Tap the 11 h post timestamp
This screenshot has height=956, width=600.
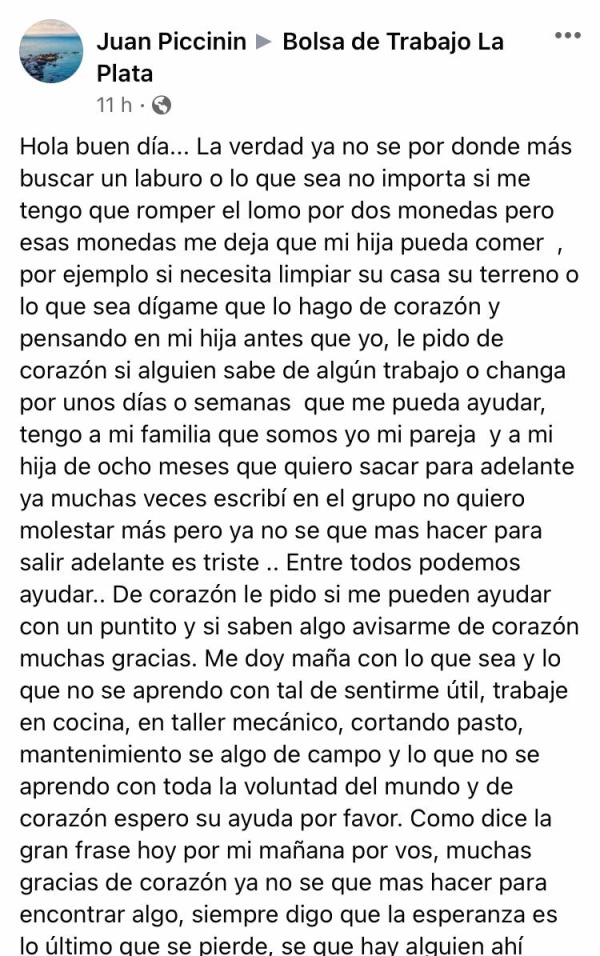[113, 104]
